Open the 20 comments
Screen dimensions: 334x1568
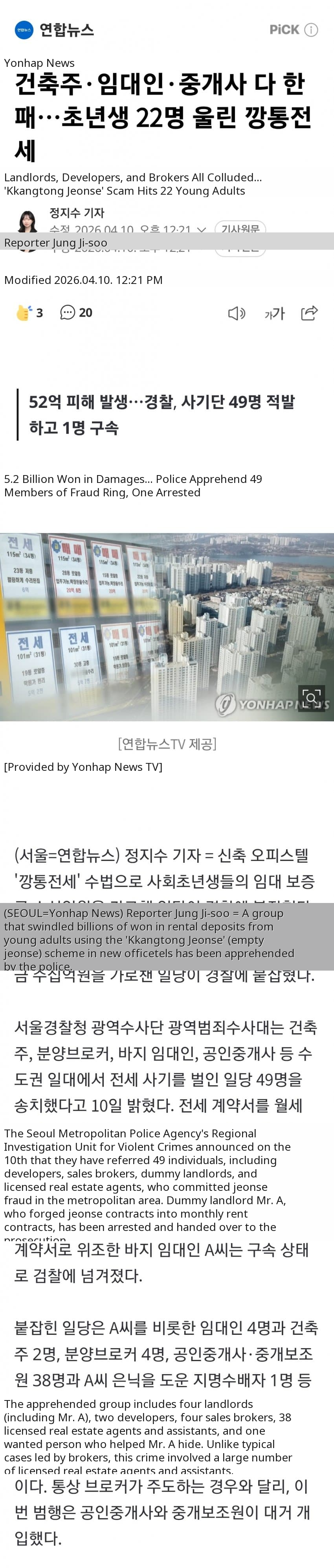pyautogui.click(x=76, y=313)
